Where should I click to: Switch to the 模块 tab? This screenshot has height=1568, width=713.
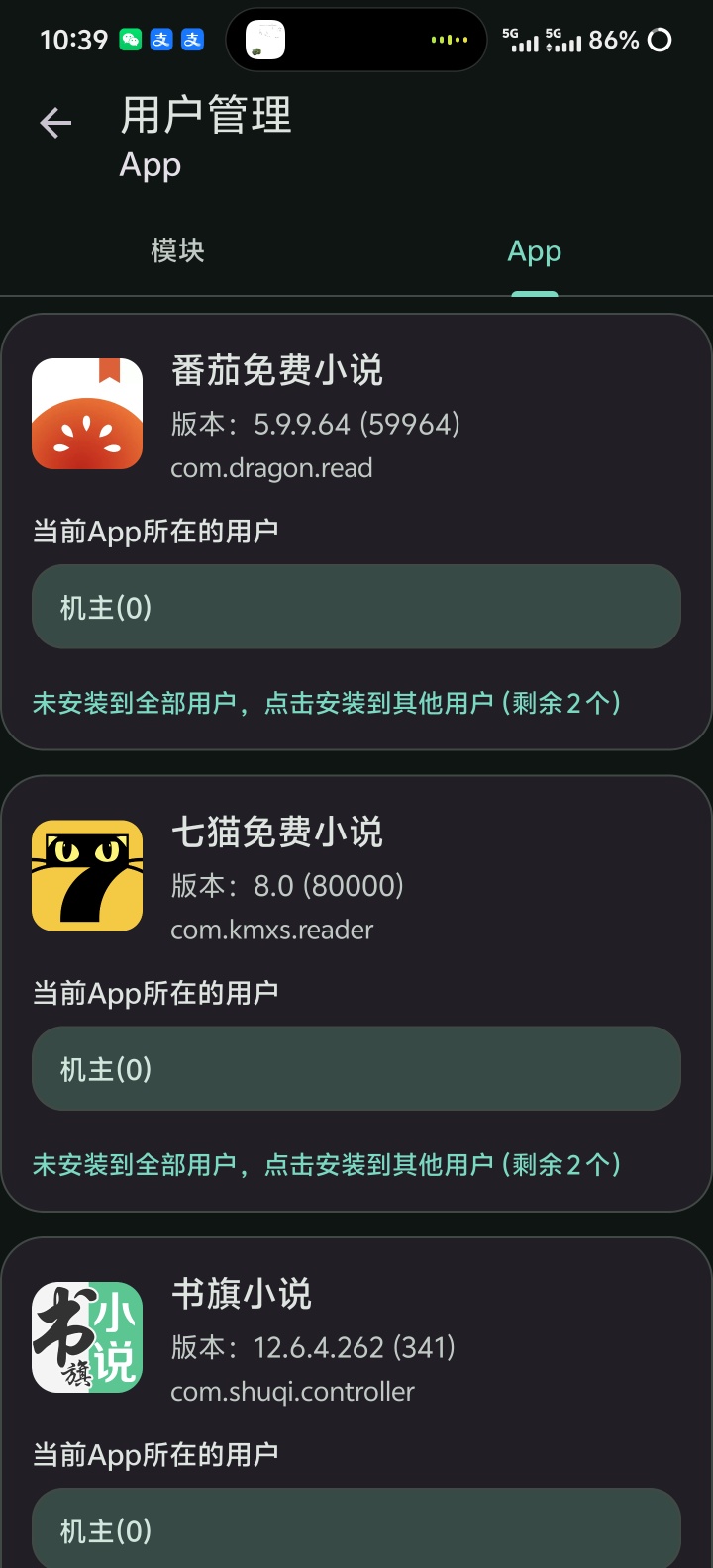(x=178, y=250)
